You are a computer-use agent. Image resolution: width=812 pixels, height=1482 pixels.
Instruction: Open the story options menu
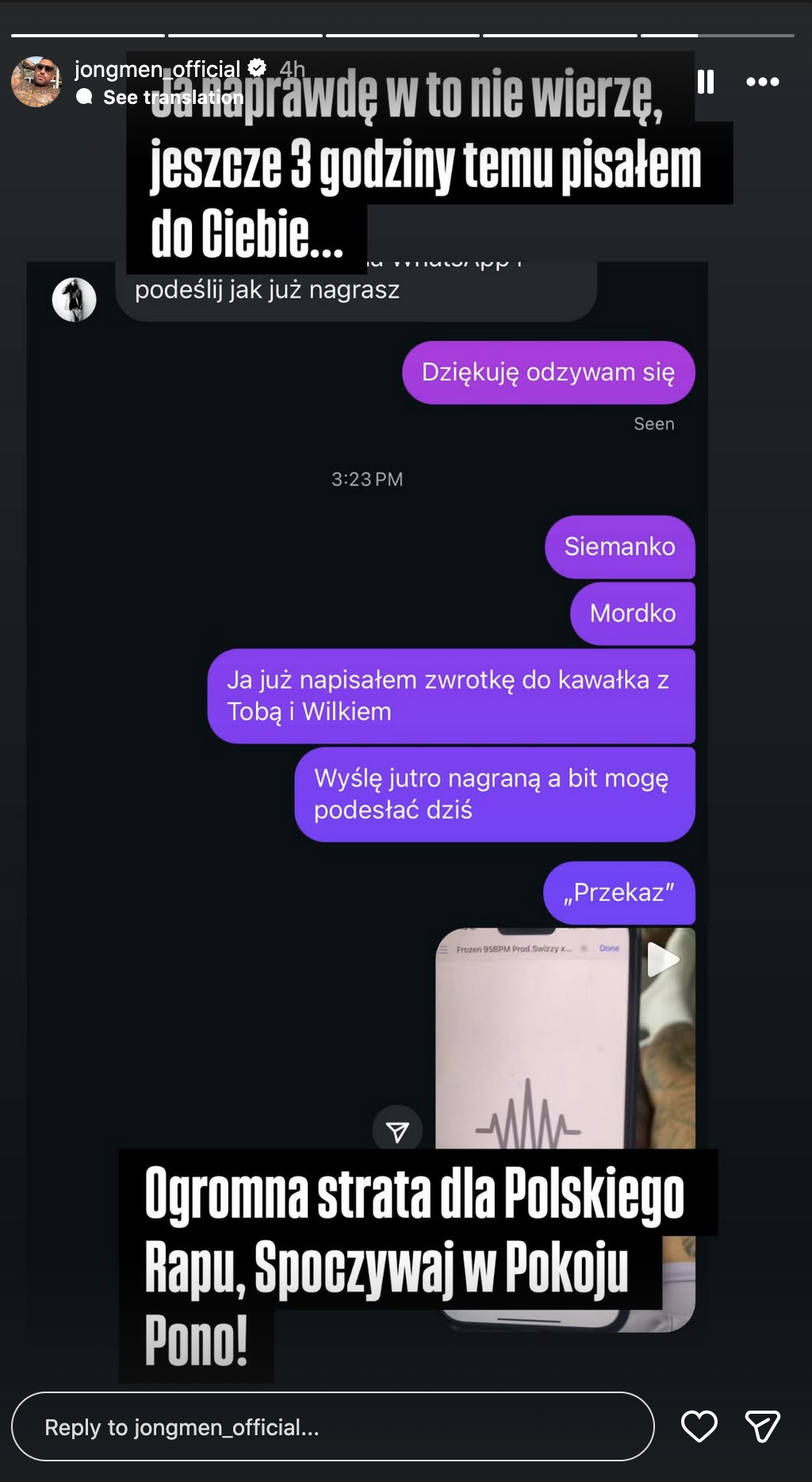tap(762, 82)
